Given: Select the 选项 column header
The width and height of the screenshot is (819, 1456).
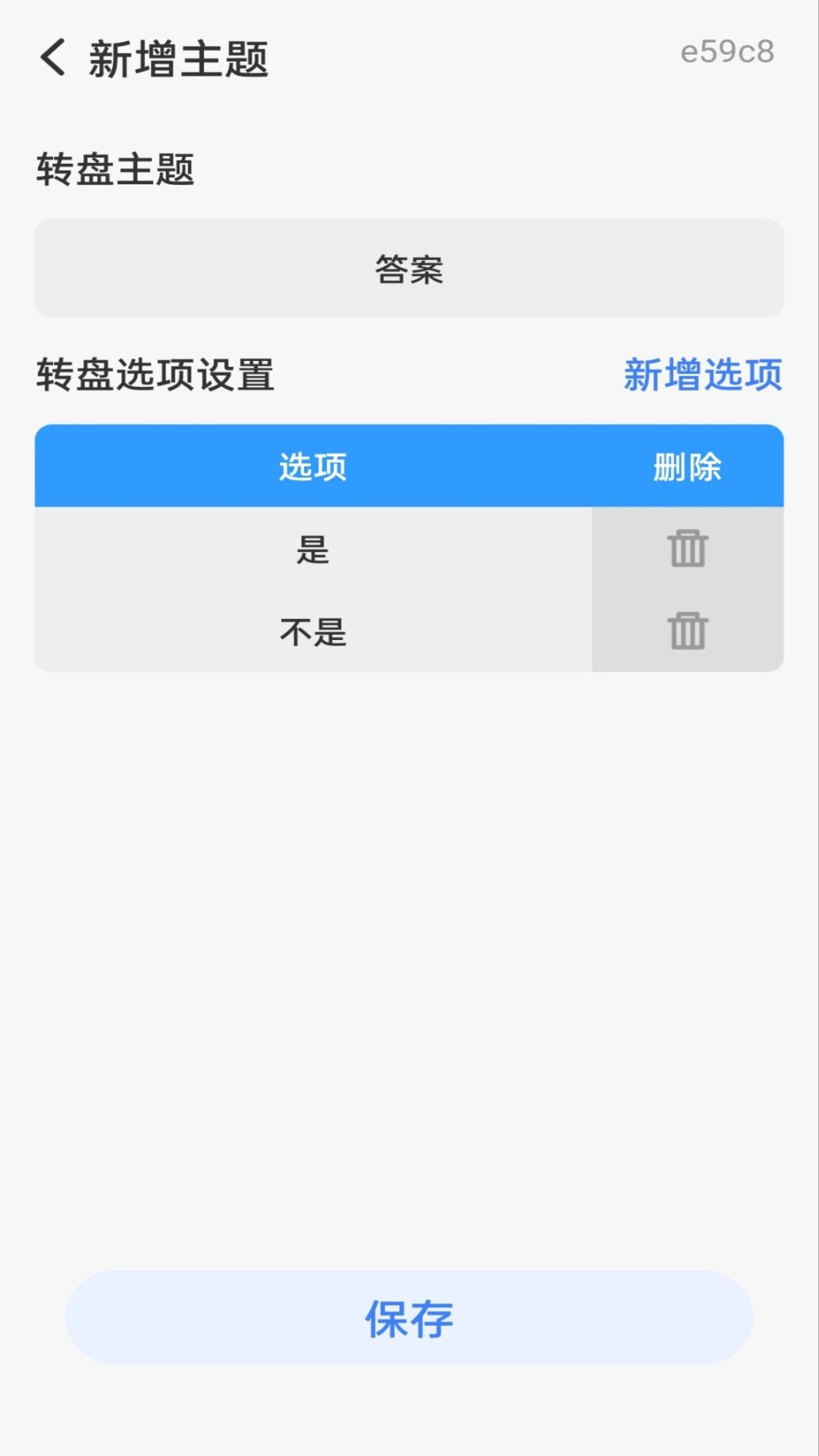Looking at the screenshot, I should (312, 469).
